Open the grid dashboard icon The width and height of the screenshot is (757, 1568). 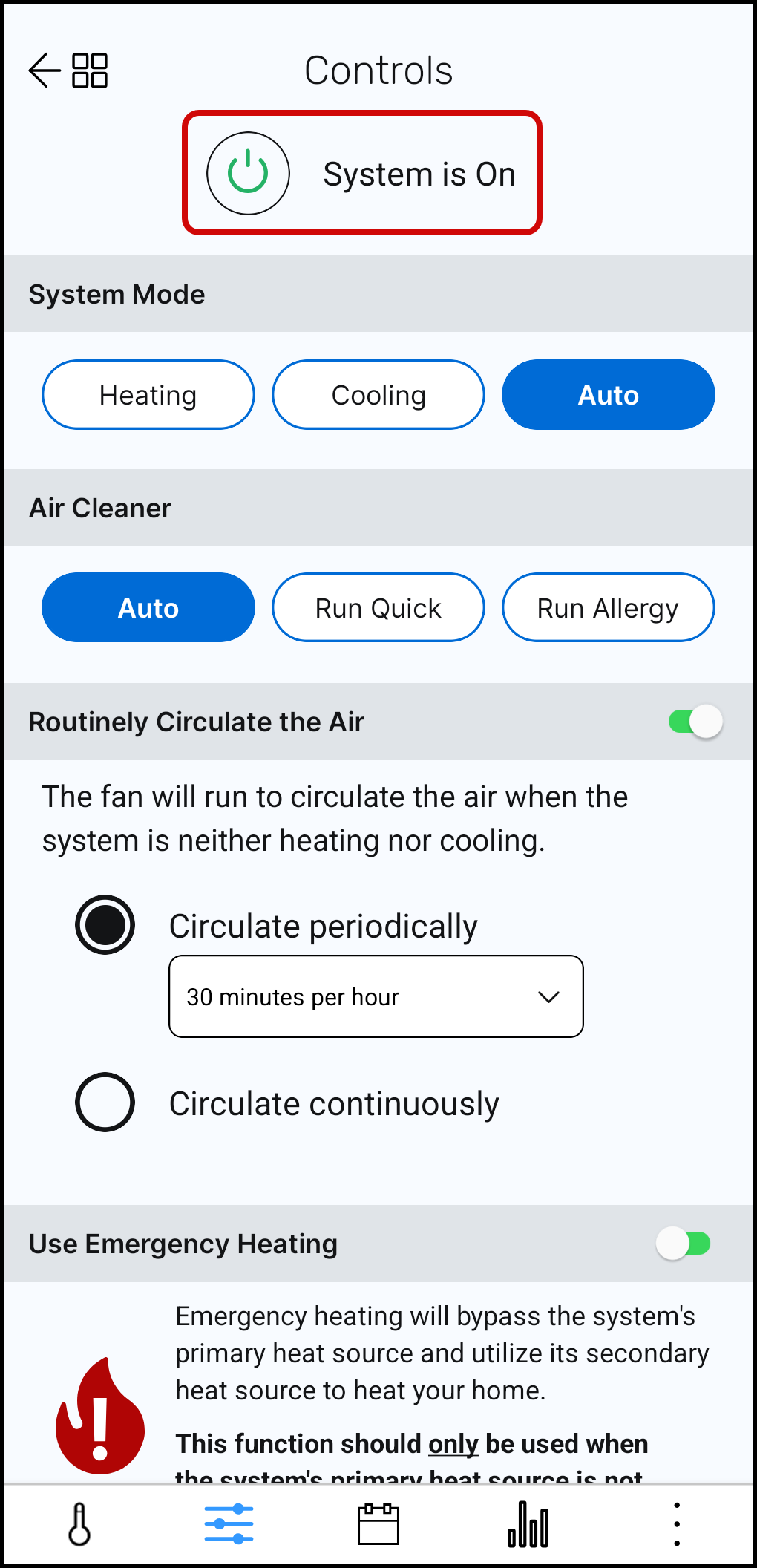(x=90, y=71)
